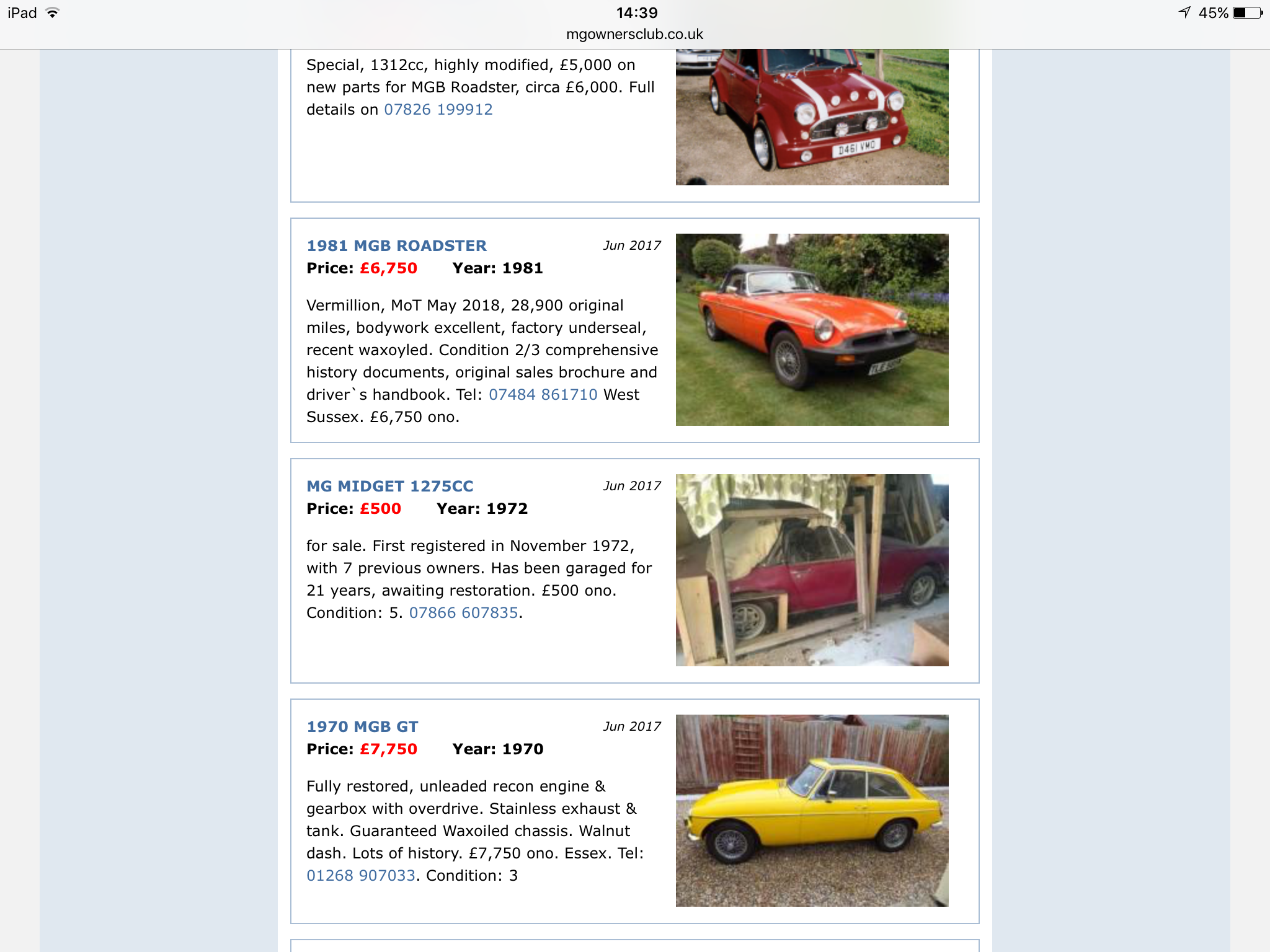
Task: Call phone number 07826 199912
Action: pyautogui.click(x=438, y=110)
